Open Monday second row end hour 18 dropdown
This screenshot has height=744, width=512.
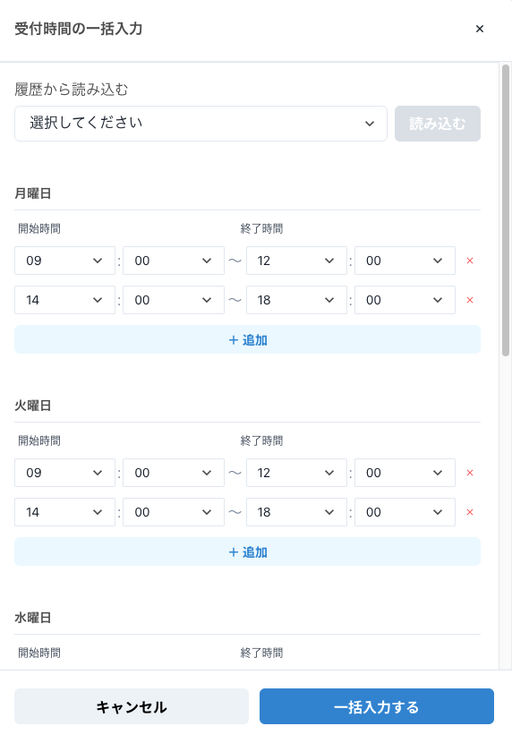[x=296, y=300]
